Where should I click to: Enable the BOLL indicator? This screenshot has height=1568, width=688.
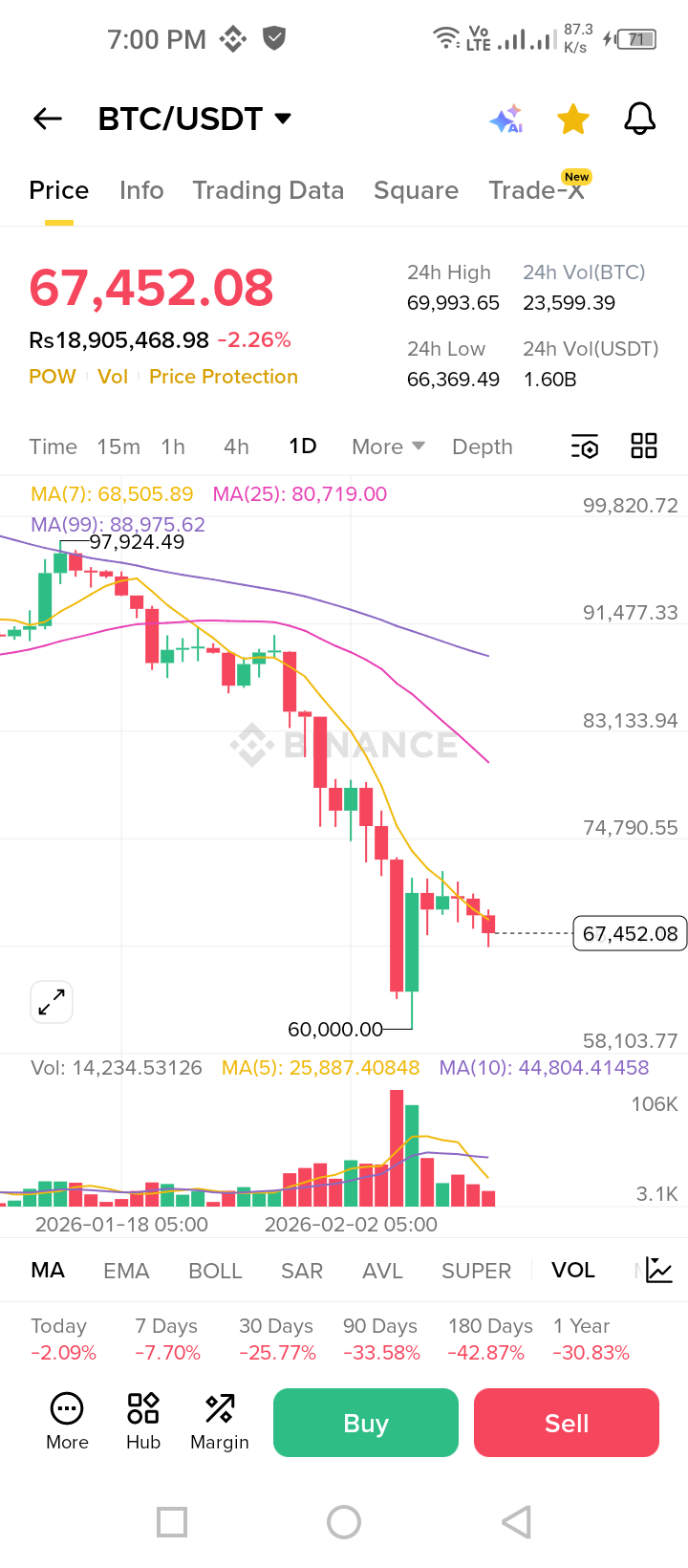pyautogui.click(x=215, y=1271)
